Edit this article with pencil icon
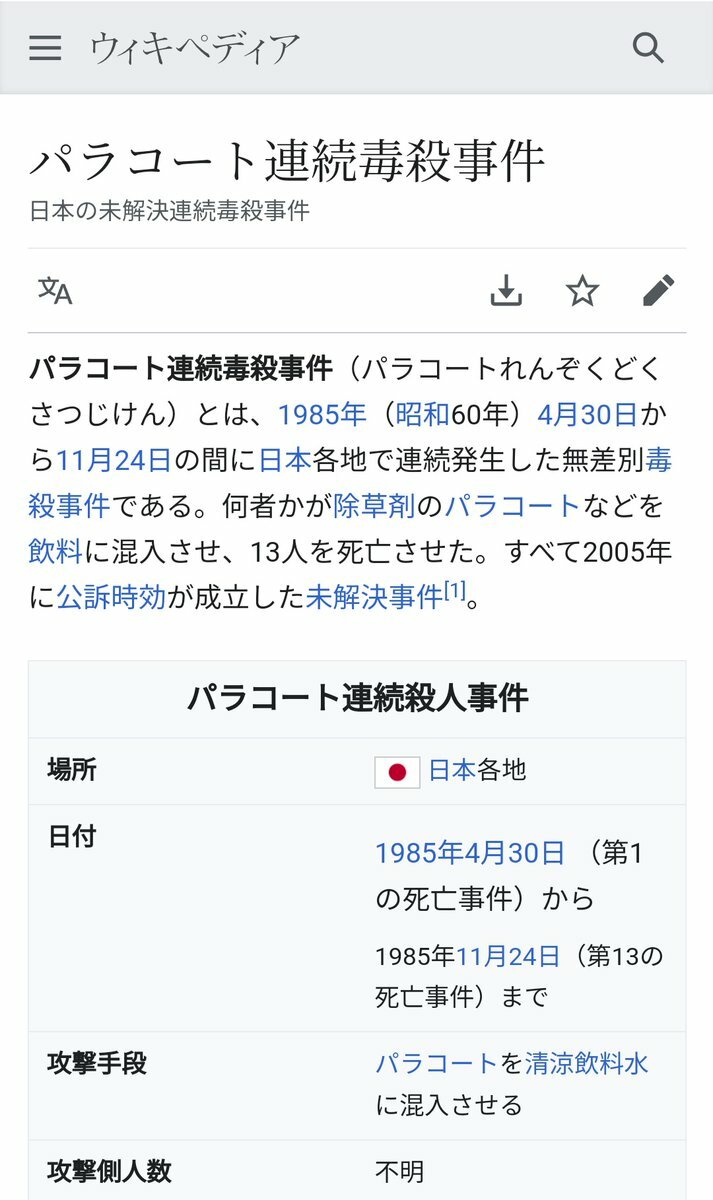 (658, 291)
